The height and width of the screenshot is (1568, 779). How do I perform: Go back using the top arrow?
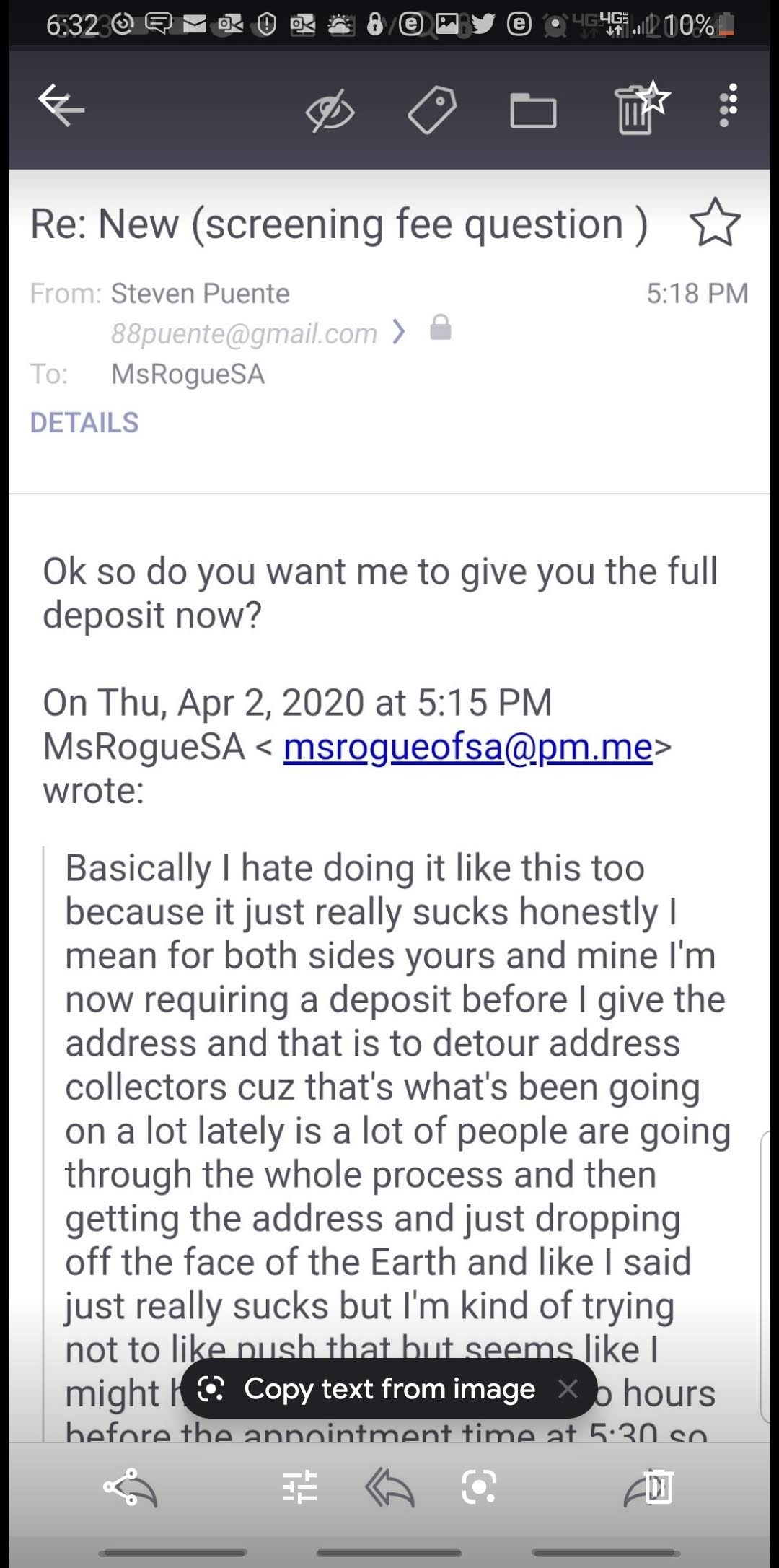(x=61, y=106)
